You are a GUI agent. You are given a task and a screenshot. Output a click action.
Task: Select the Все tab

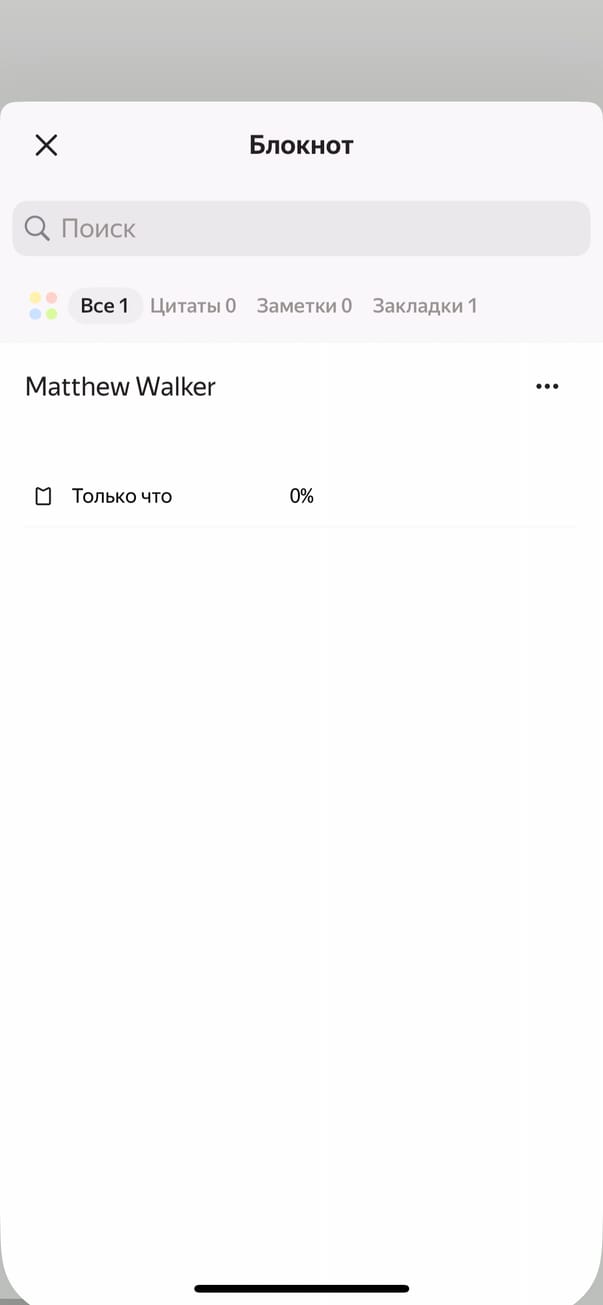point(105,306)
